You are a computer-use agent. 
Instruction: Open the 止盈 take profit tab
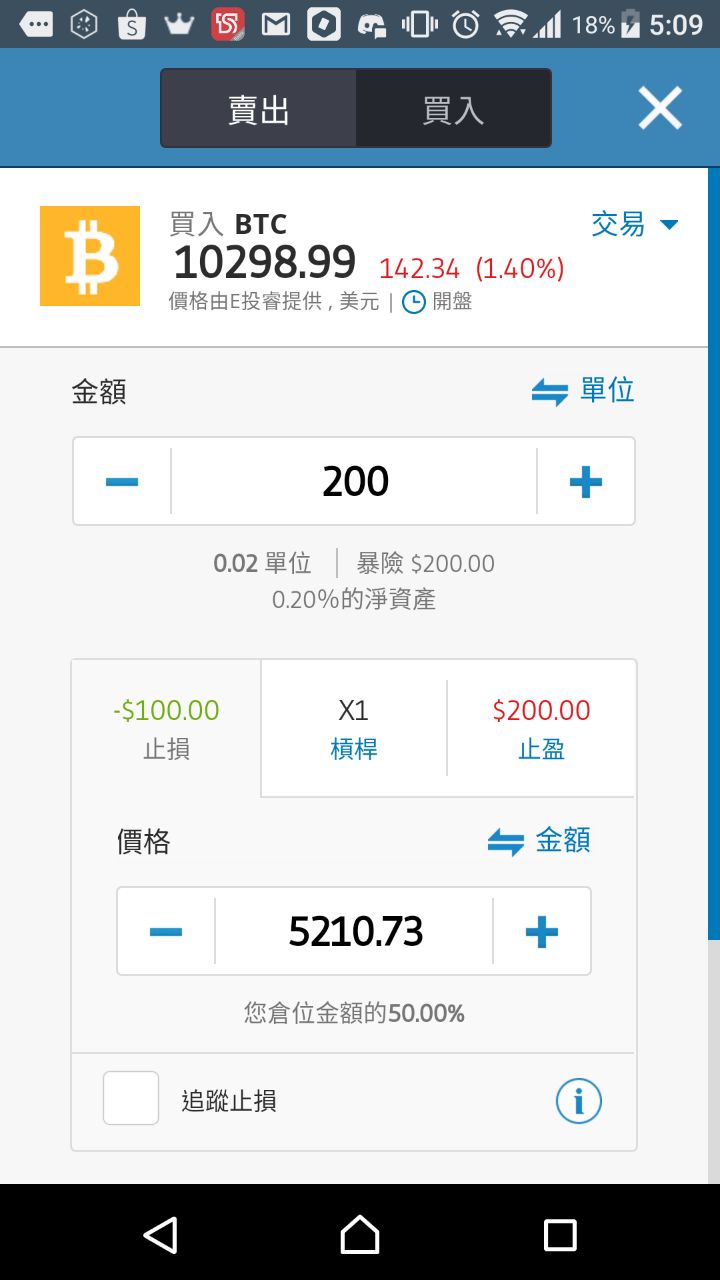click(541, 729)
